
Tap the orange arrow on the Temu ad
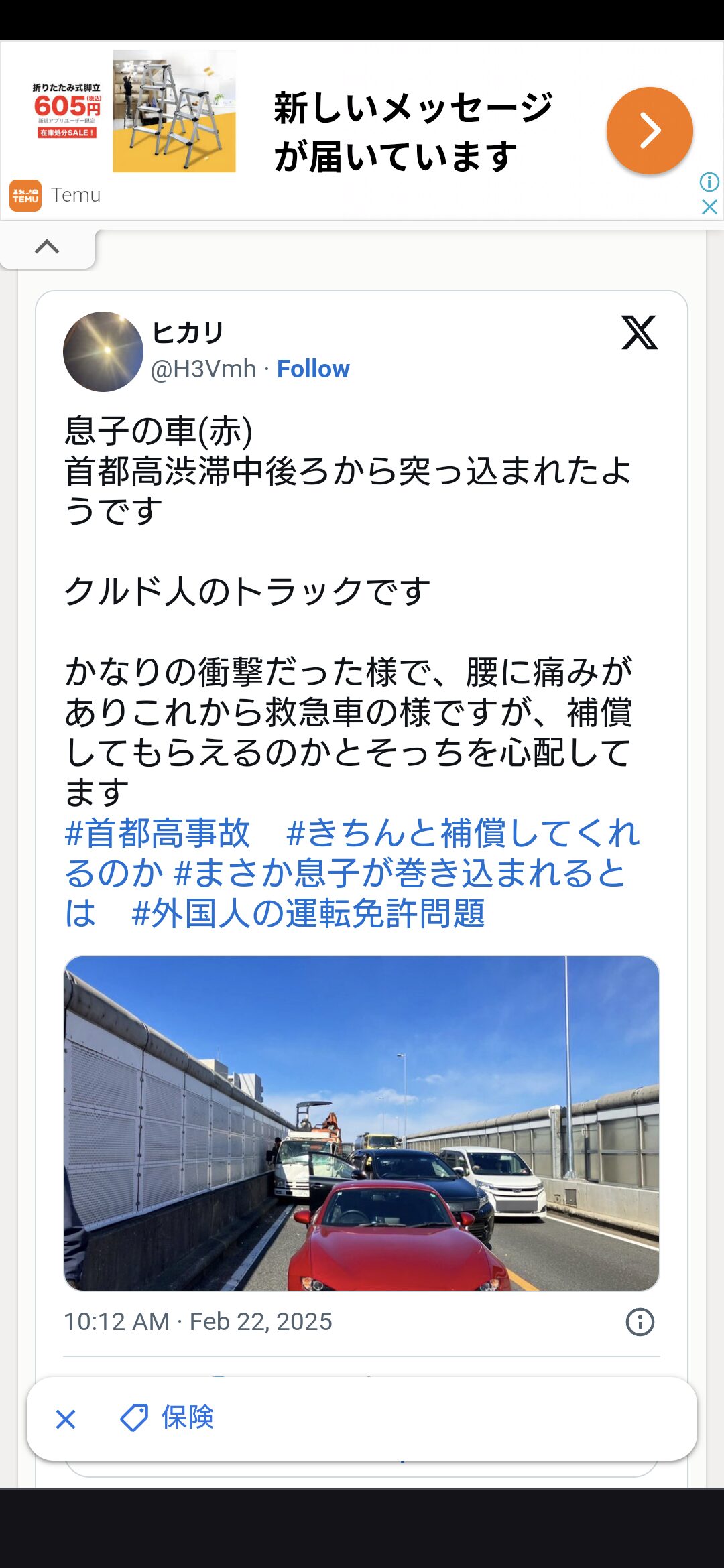coord(649,131)
